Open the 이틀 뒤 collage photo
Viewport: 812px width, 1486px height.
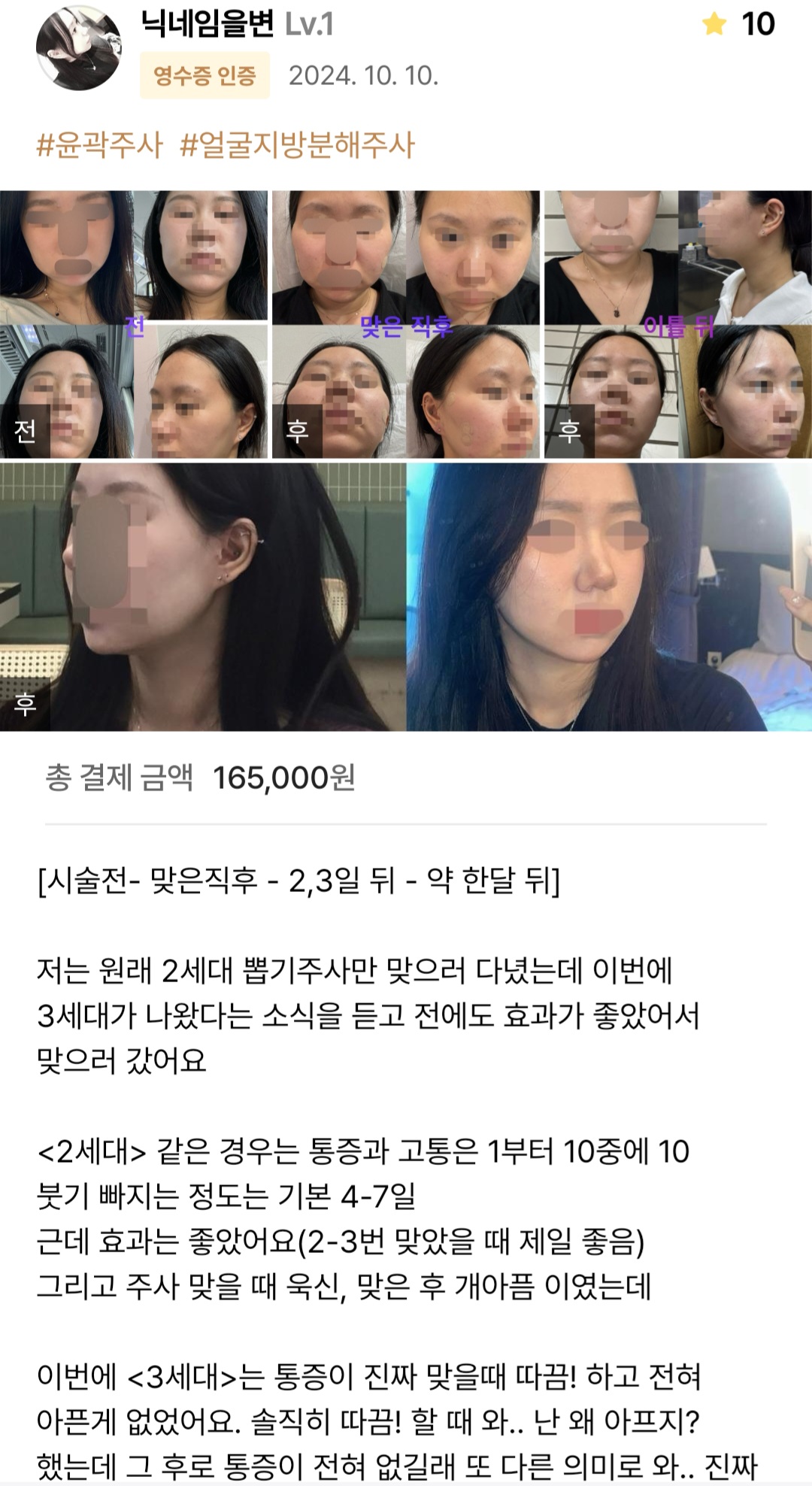(678, 324)
